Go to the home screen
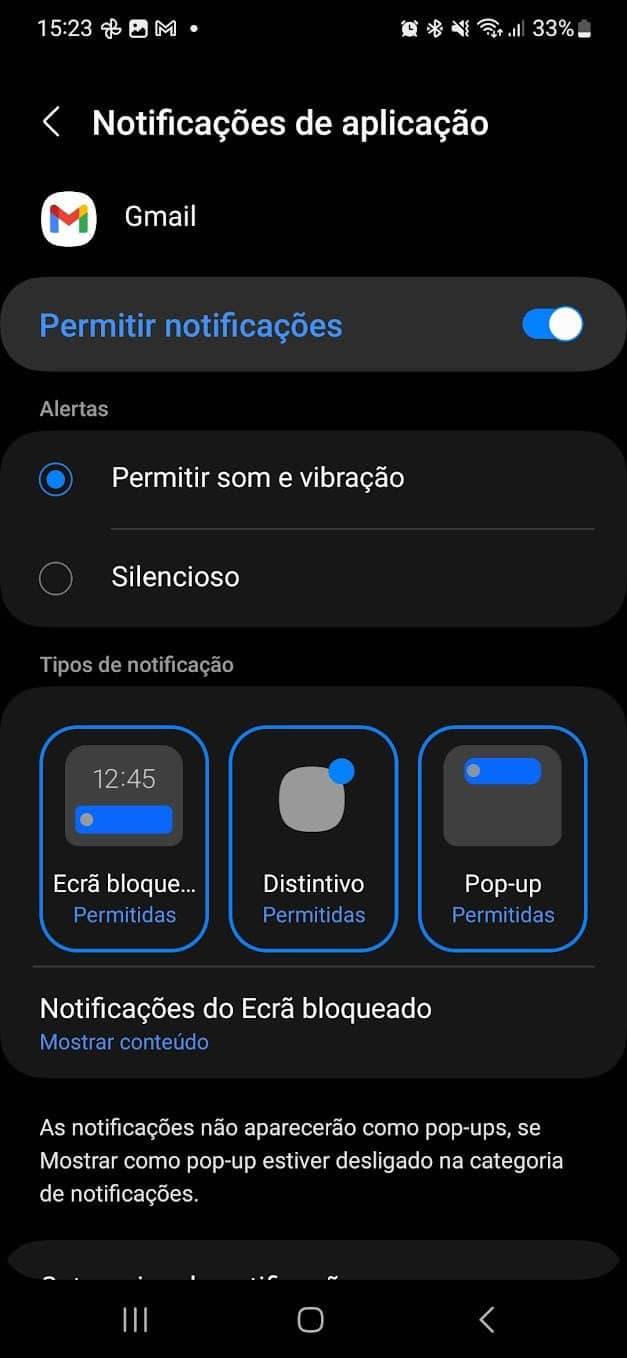Screen dimensions: 627x1358 311,1320
